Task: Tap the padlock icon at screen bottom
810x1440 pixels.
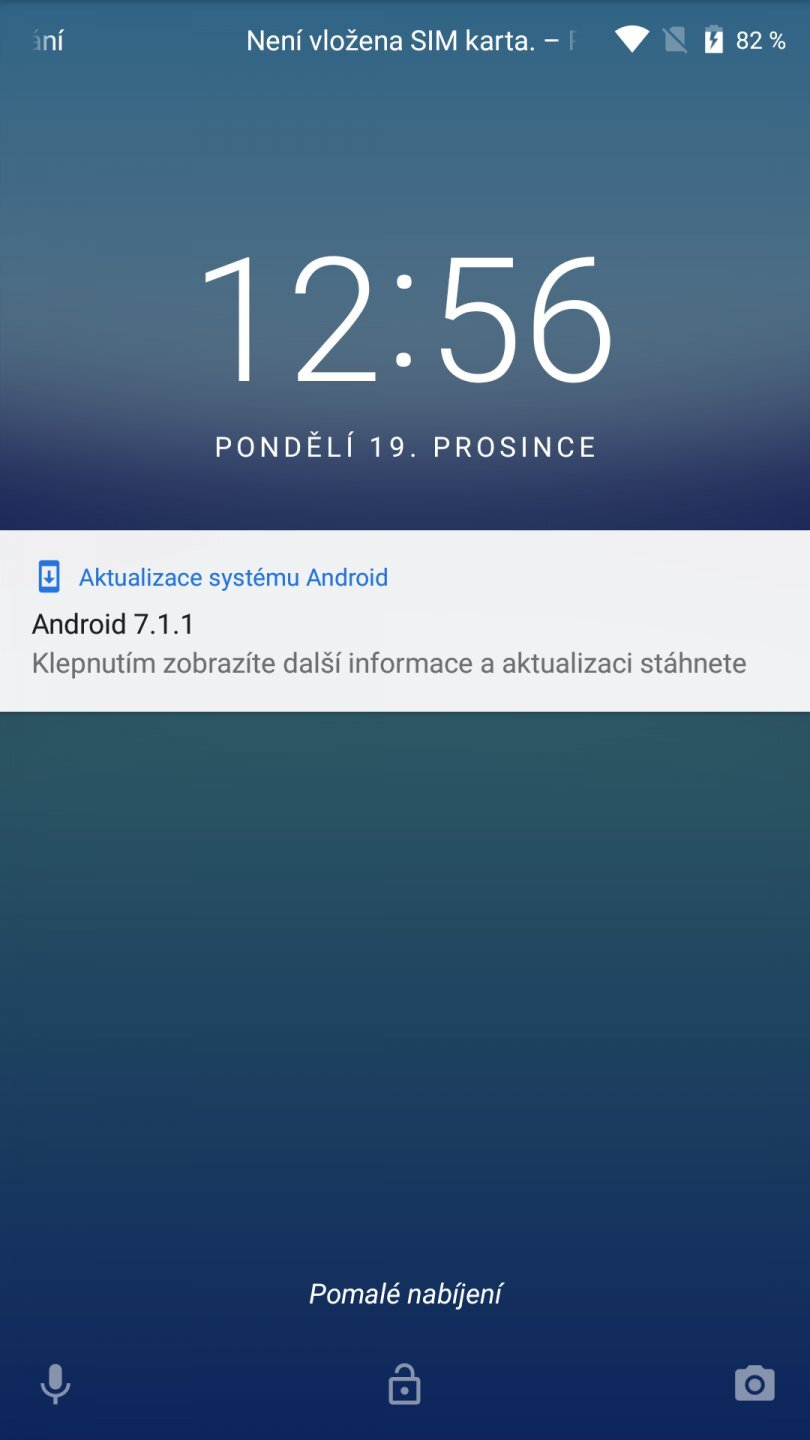Action: [404, 1384]
